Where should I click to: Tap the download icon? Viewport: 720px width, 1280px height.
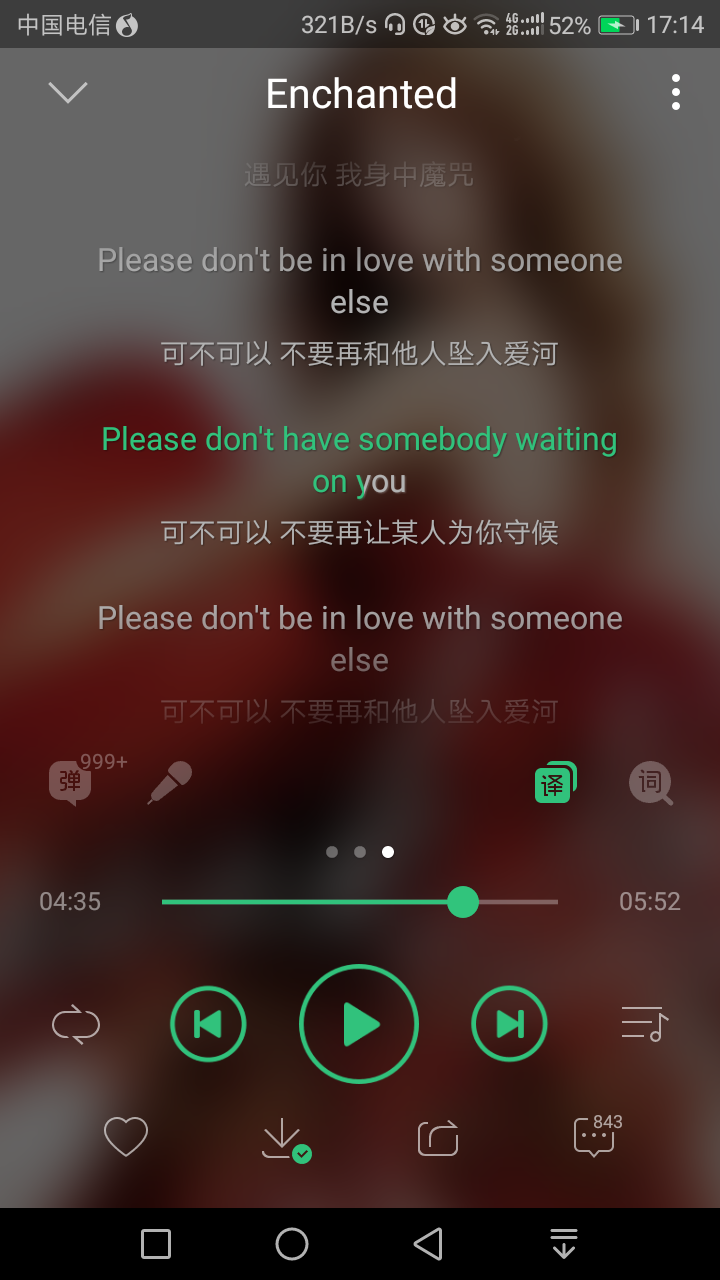(x=283, y=1138)
